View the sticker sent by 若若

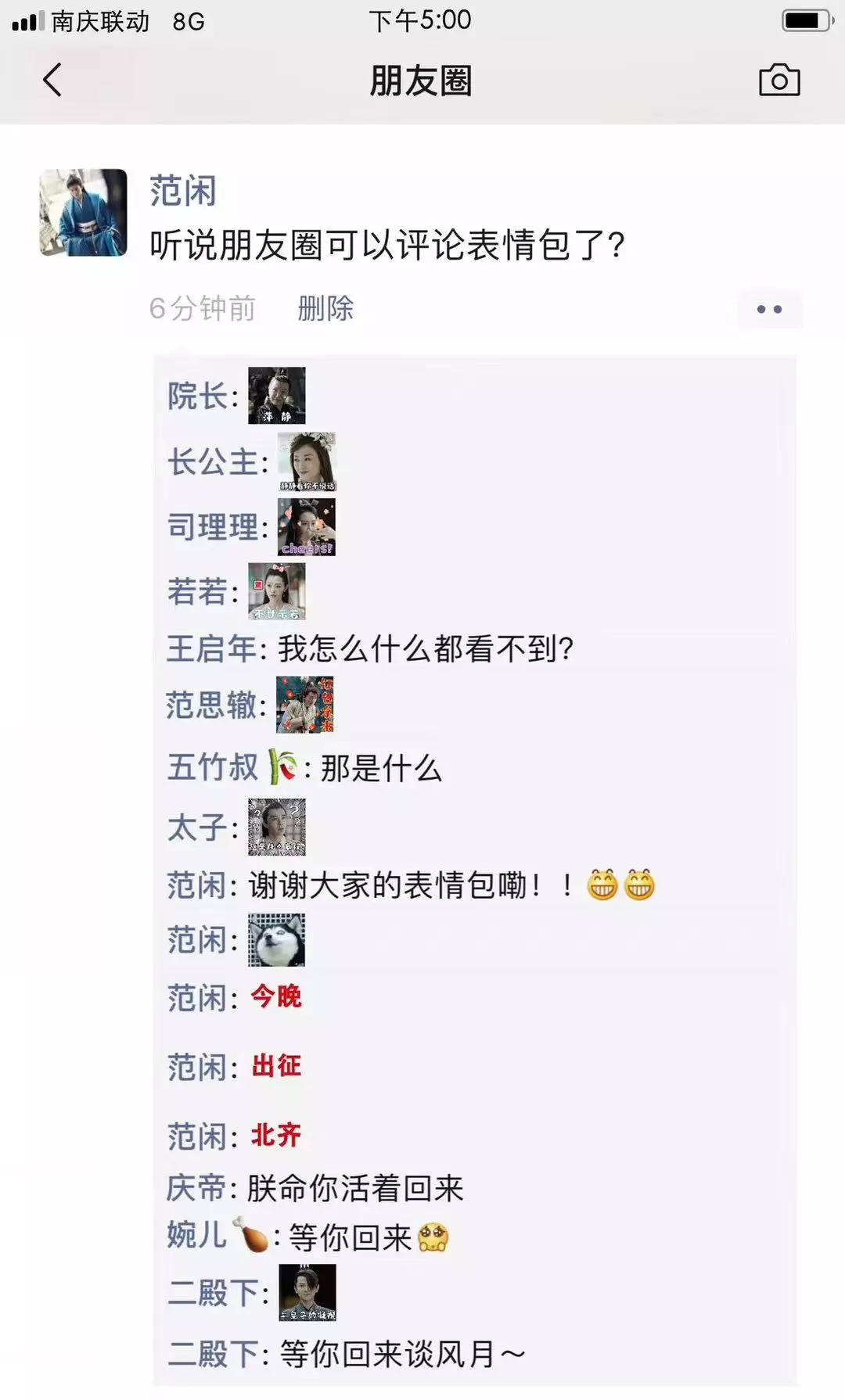click(x=276, y=591)
